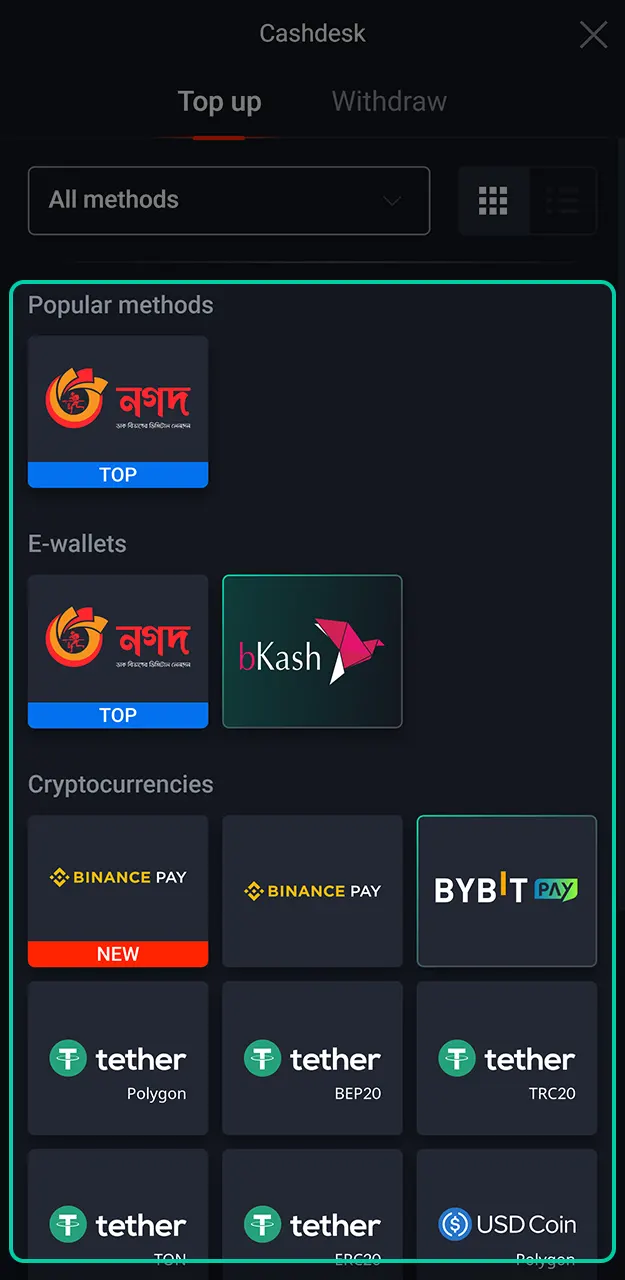Open Binance Pay marked NEW

(x=118, y=890)
